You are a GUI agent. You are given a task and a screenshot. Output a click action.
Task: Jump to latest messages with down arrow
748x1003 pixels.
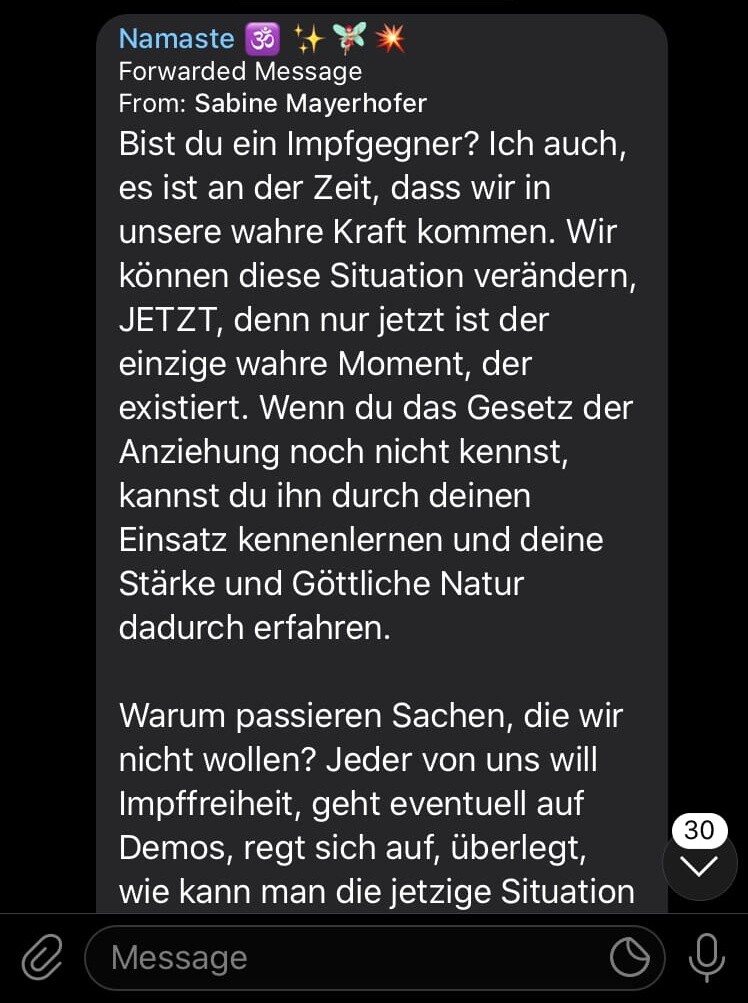[699, 864]
